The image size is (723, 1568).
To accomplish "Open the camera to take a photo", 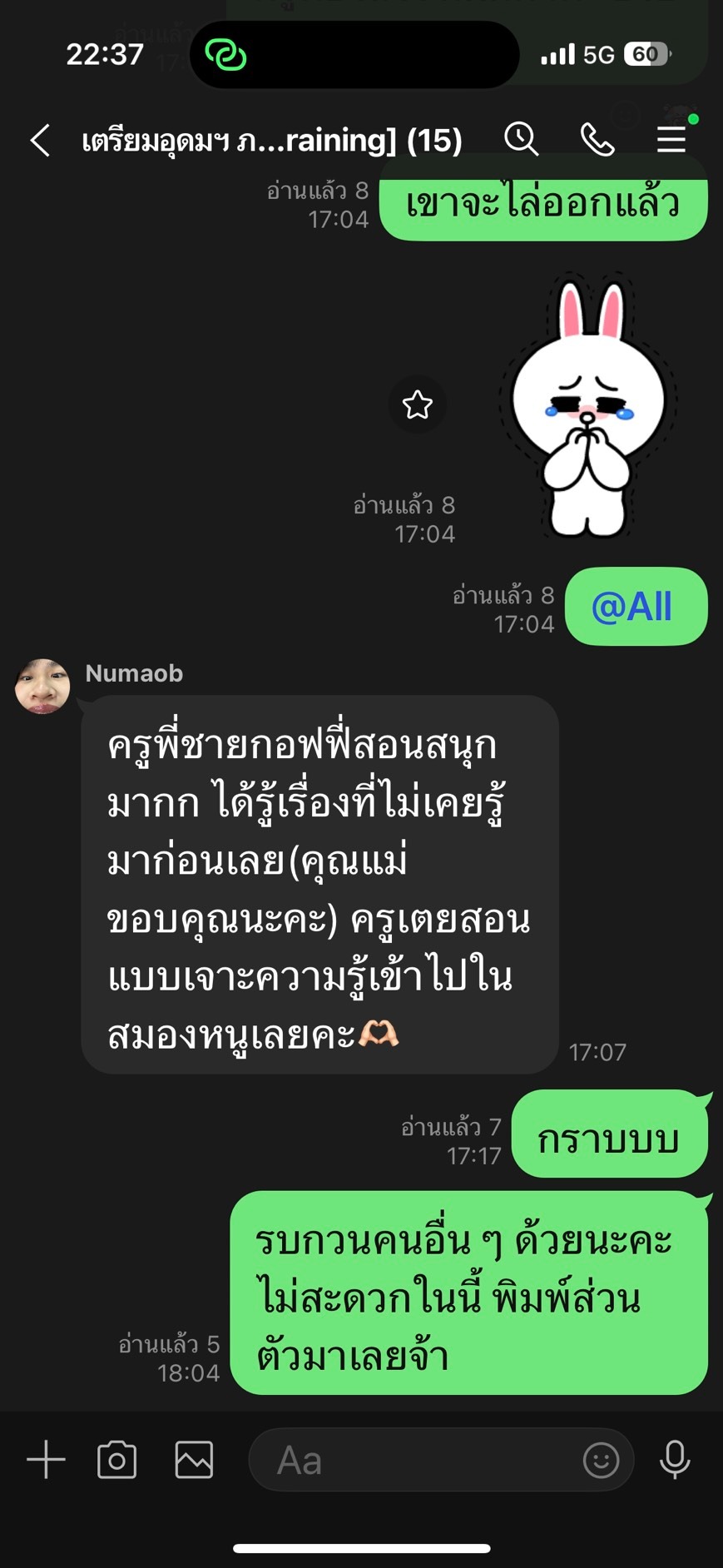I will tap(117, 1461).
